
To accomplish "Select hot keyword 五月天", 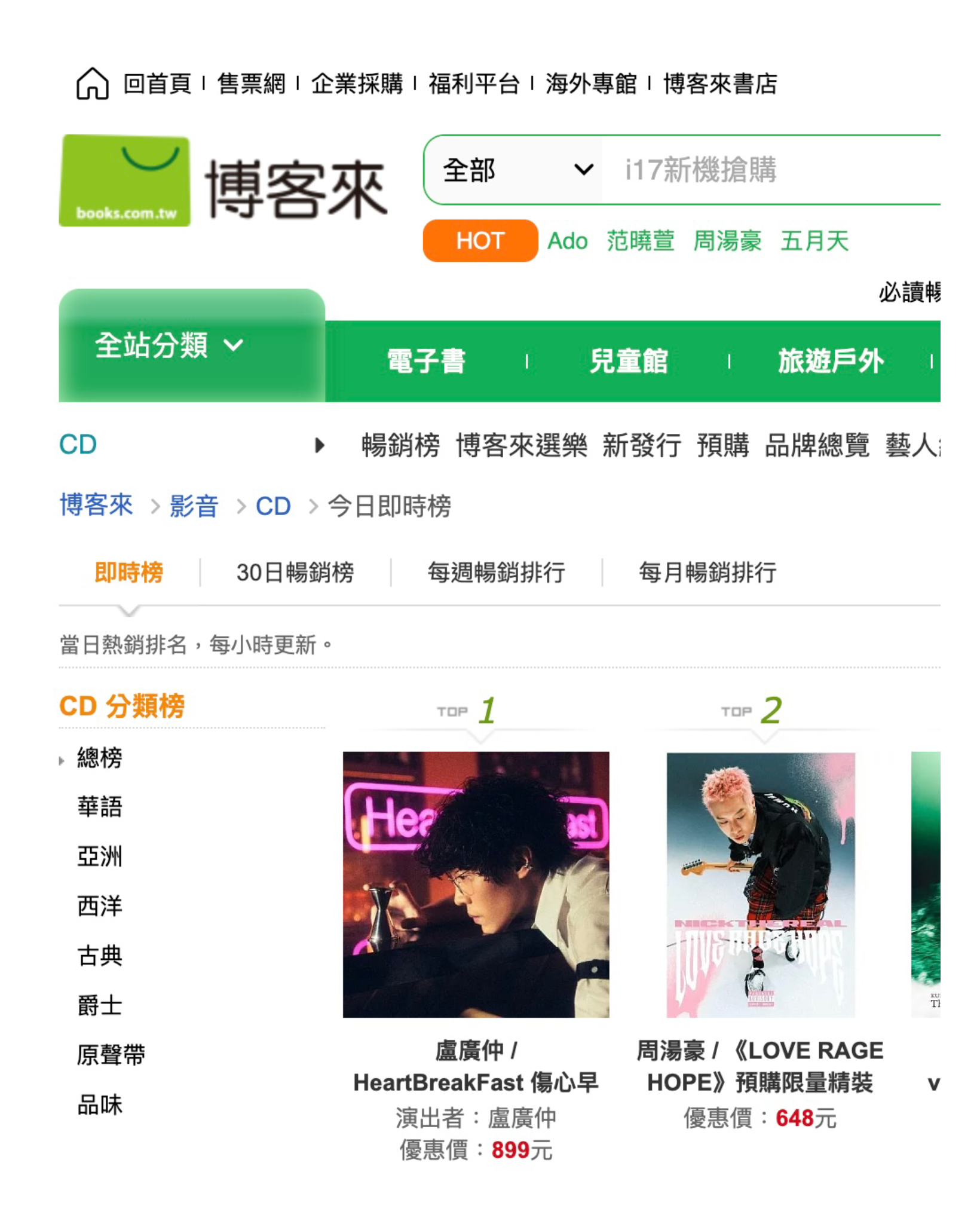I will tap(814, 241).
